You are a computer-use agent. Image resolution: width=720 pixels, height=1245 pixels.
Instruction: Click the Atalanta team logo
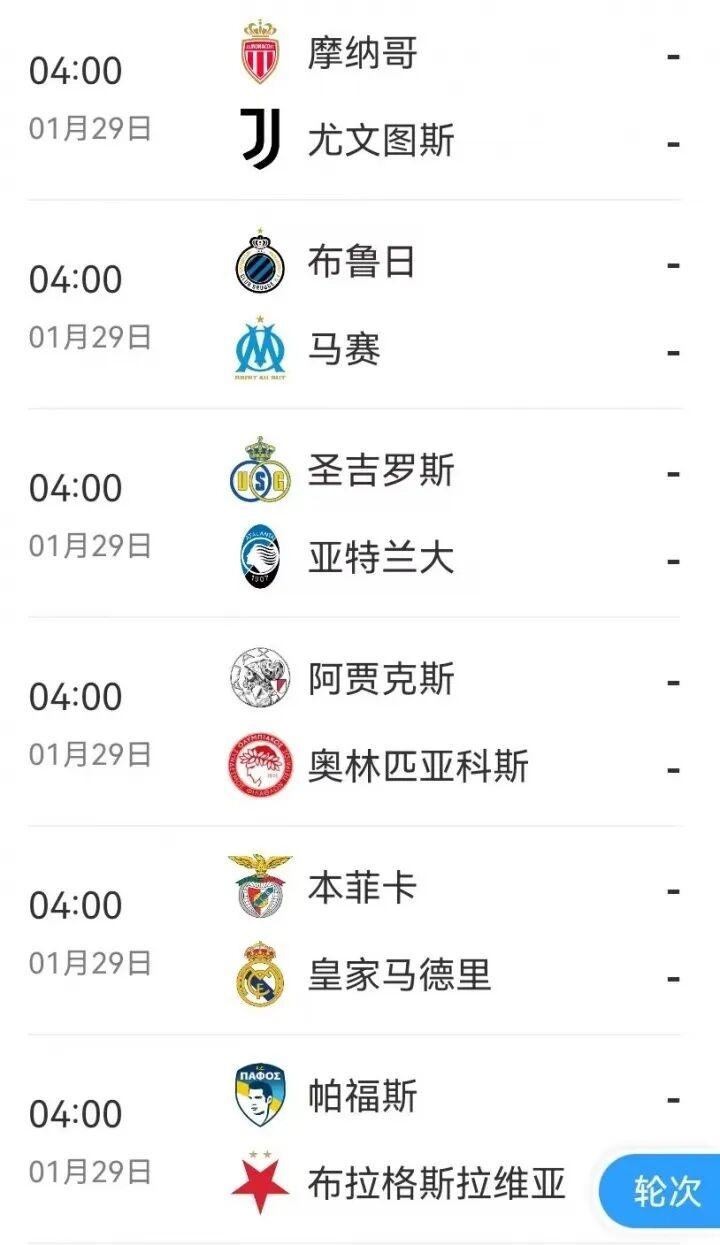(x=260, y=556)
